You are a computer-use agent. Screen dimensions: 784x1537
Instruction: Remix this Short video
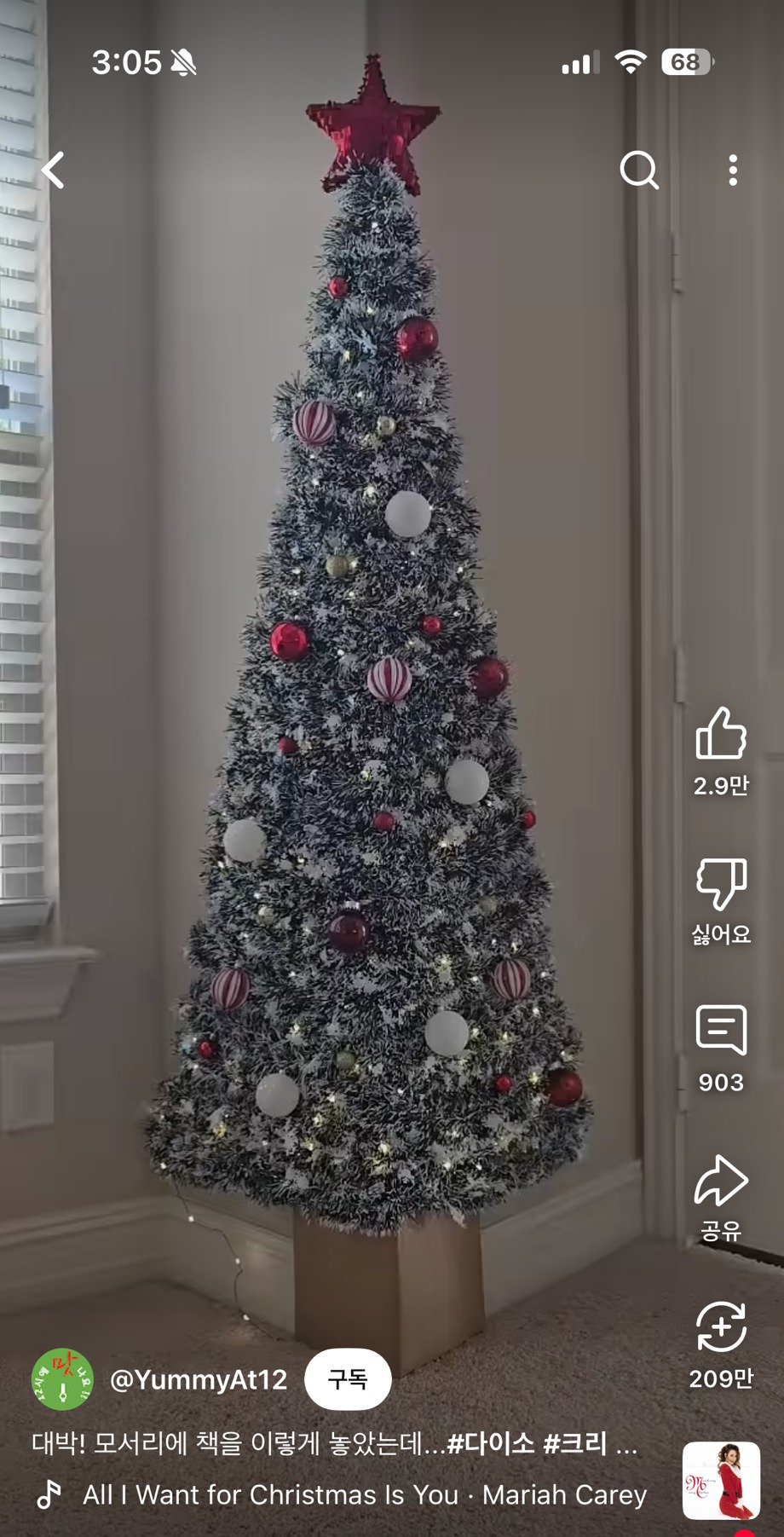tap(721, 1328)
